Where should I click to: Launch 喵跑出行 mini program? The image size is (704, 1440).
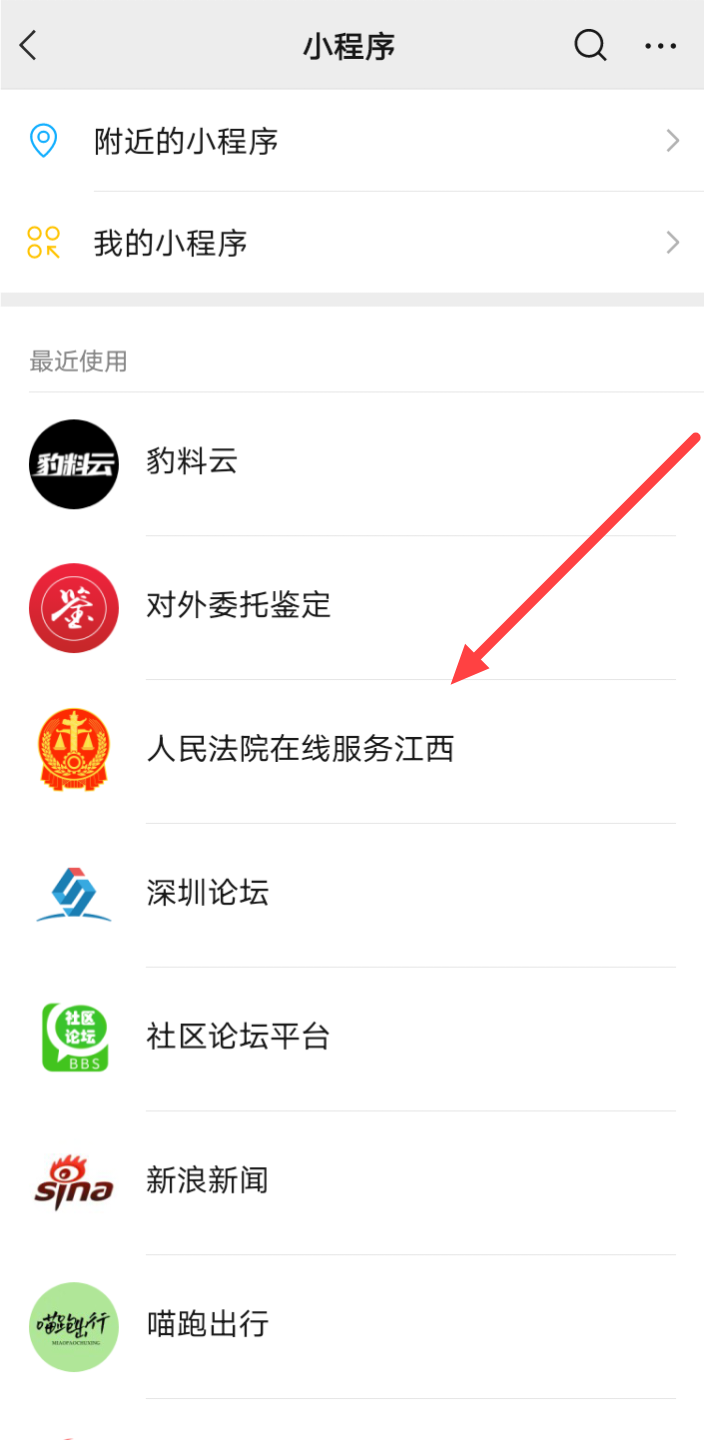tap(207, 1325)
